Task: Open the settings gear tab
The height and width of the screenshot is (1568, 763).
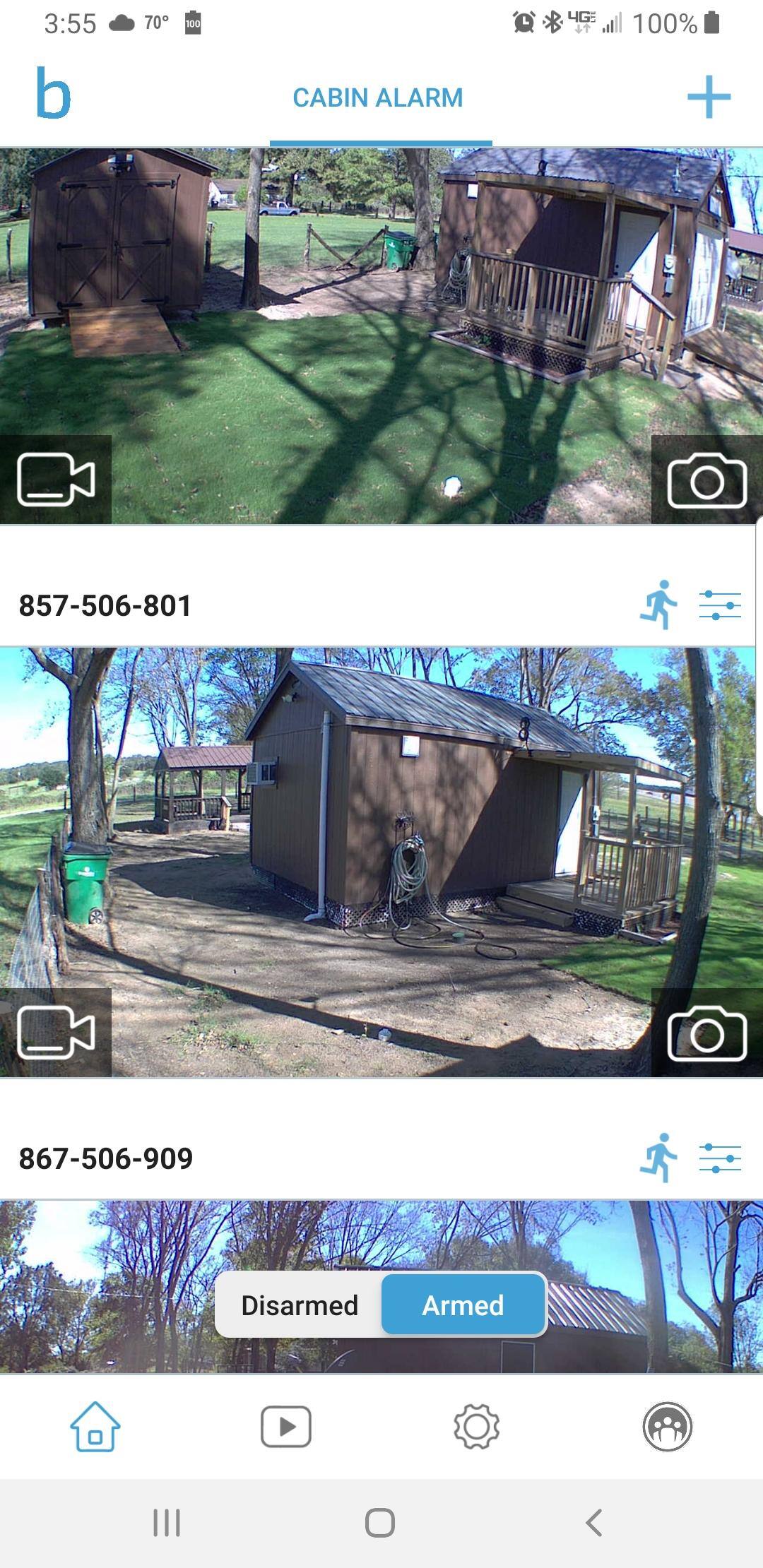Action: click(477, 1427)
